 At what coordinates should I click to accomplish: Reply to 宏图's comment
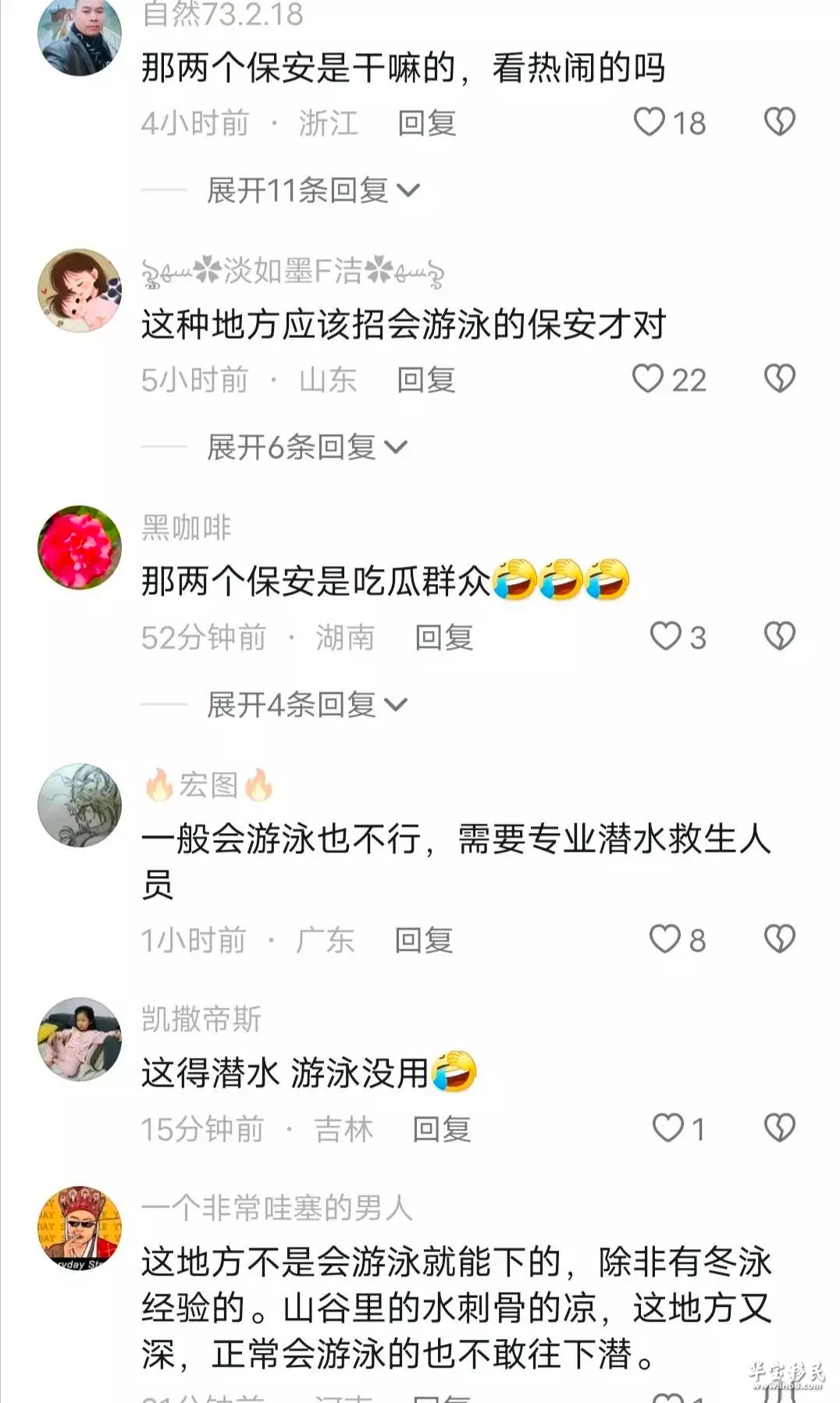pos(424,940)
